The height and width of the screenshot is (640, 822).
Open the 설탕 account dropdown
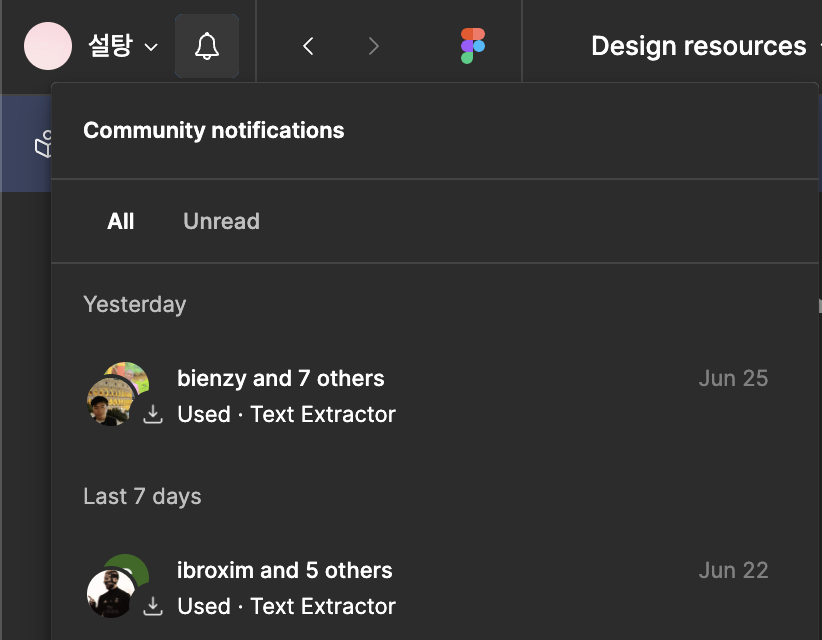coord(109,46)
